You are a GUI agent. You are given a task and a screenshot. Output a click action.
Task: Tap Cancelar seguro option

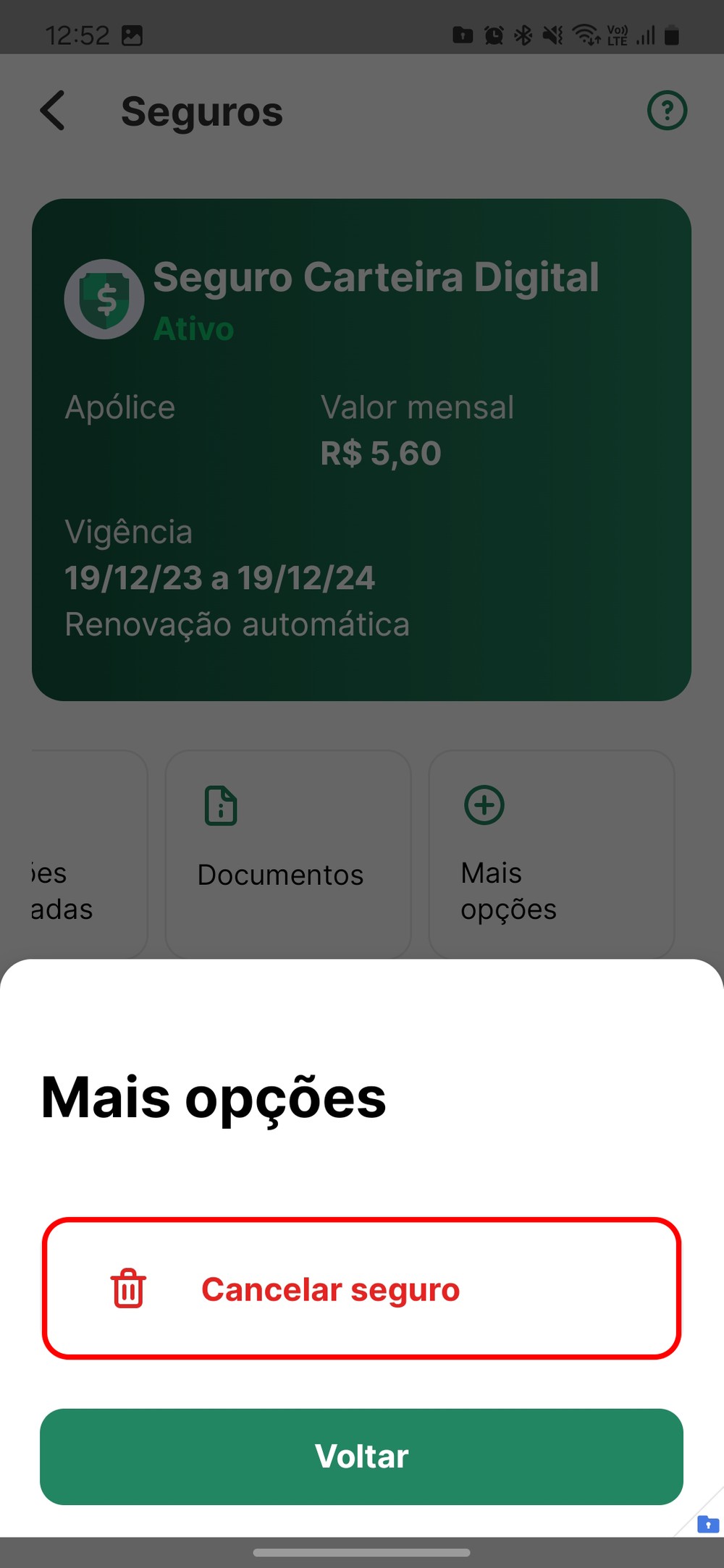pyautogui.click(x=361, y=1289)
